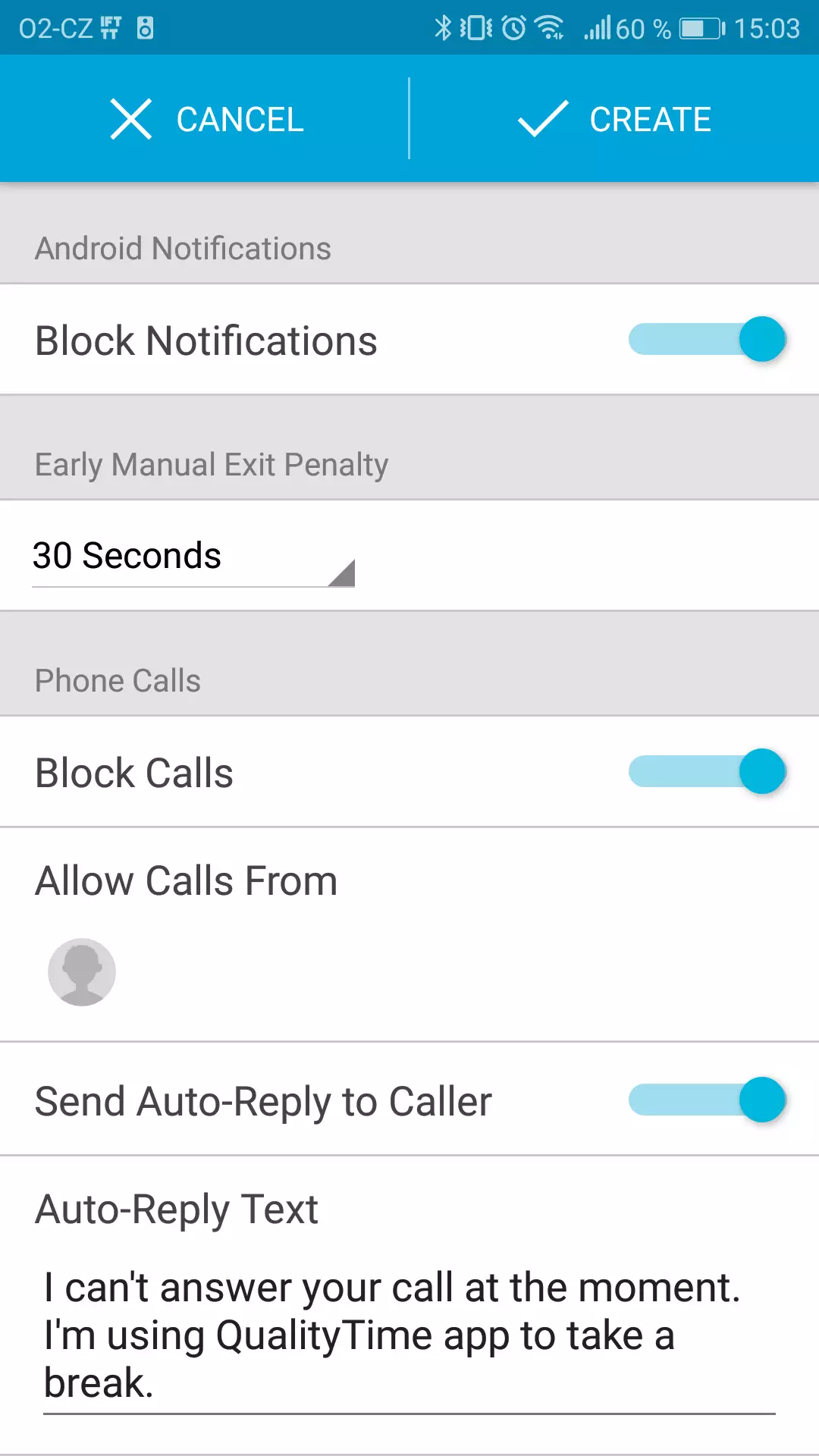Screen dimensions: 819x1456
Task: Cancel creating this profile
Action: pos(206,119)
